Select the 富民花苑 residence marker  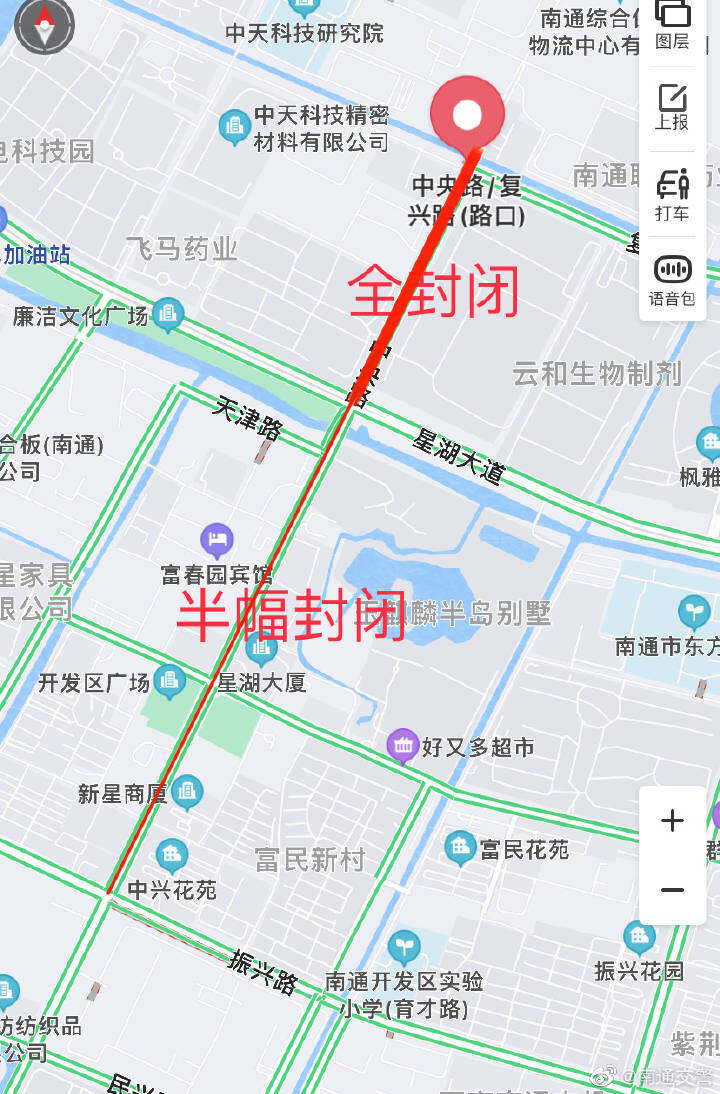coord(460,848)
